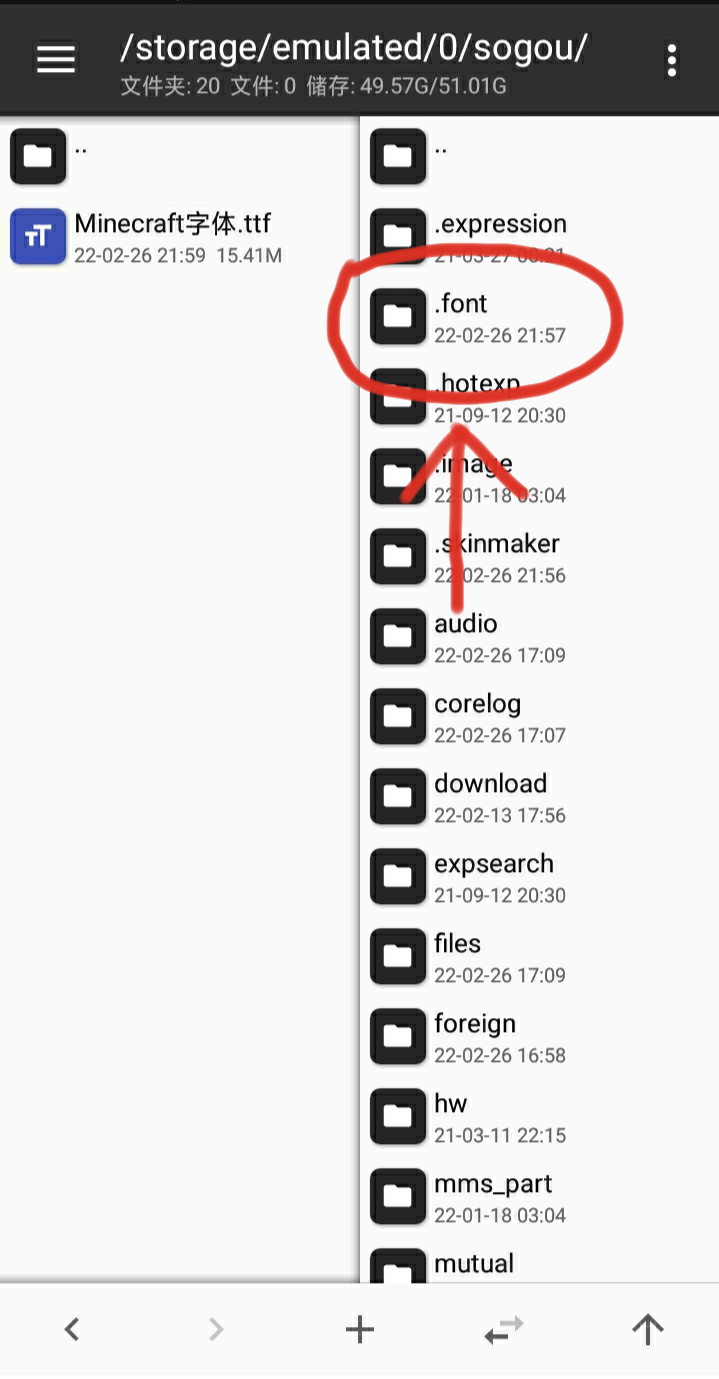Open the .expression folder
Viewport: 719px width, 1379px height.
point(539,236)
